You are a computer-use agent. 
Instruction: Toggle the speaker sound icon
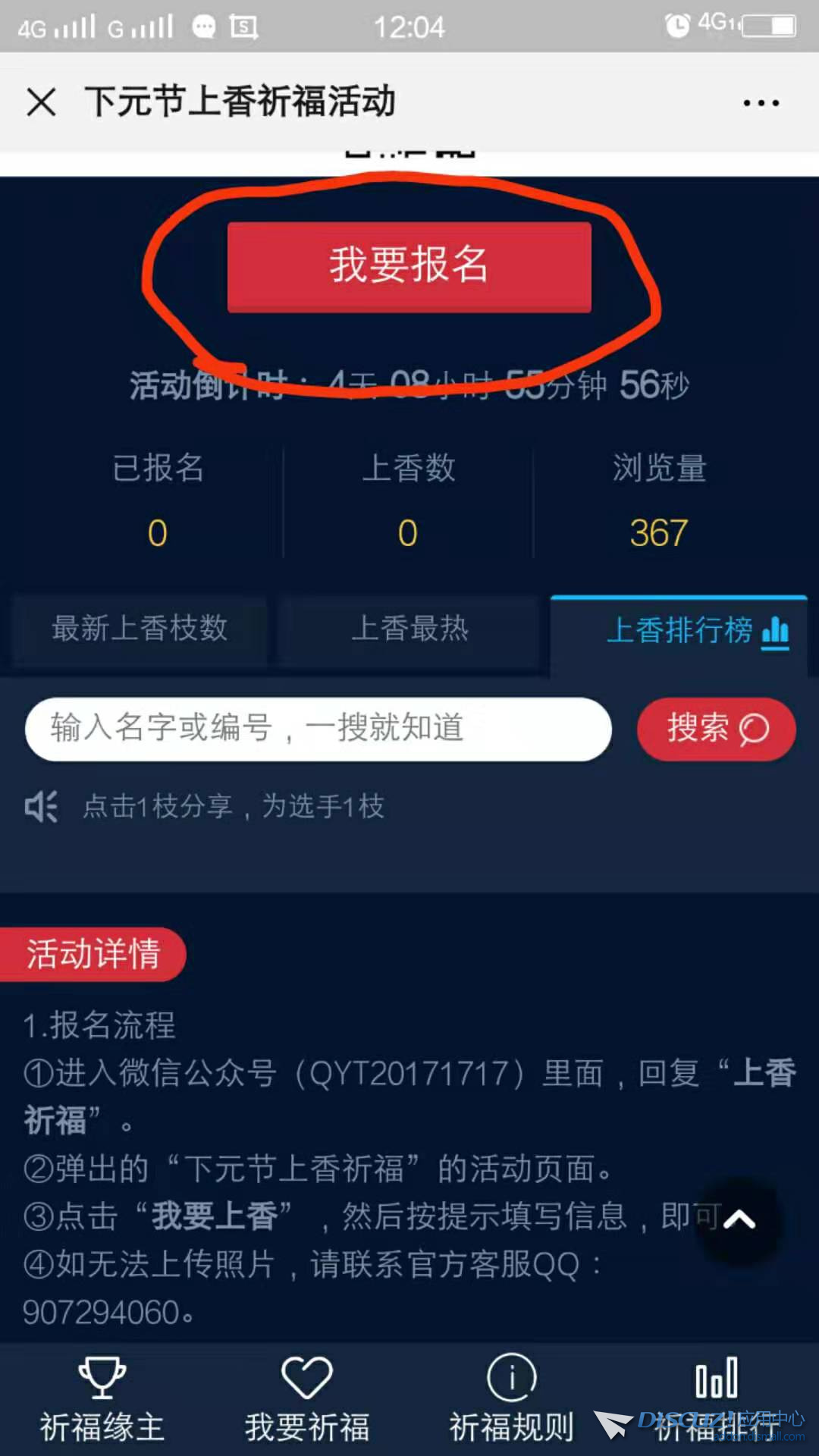coord(41,806)
